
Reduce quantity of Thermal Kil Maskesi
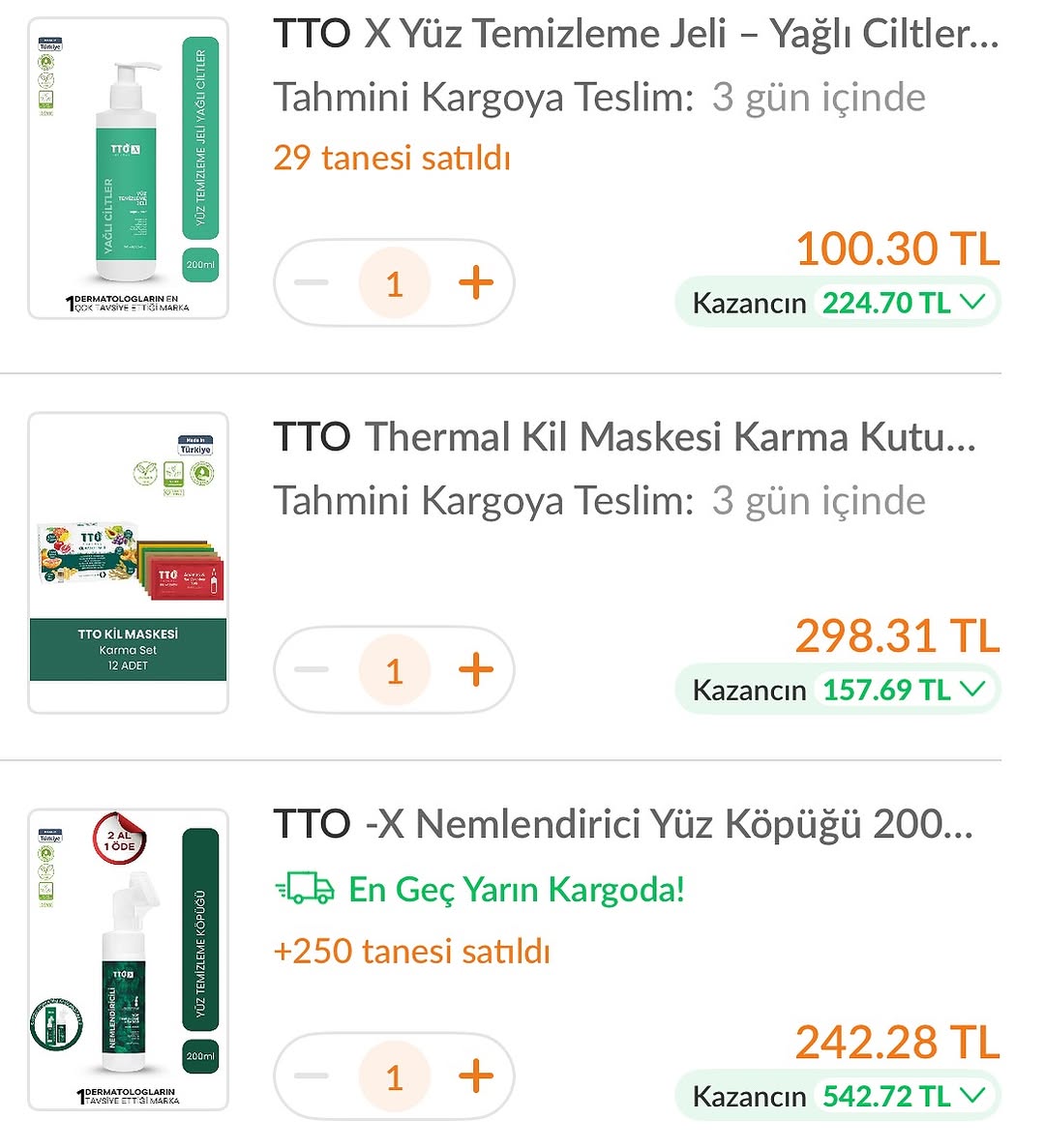click(312, 670)
